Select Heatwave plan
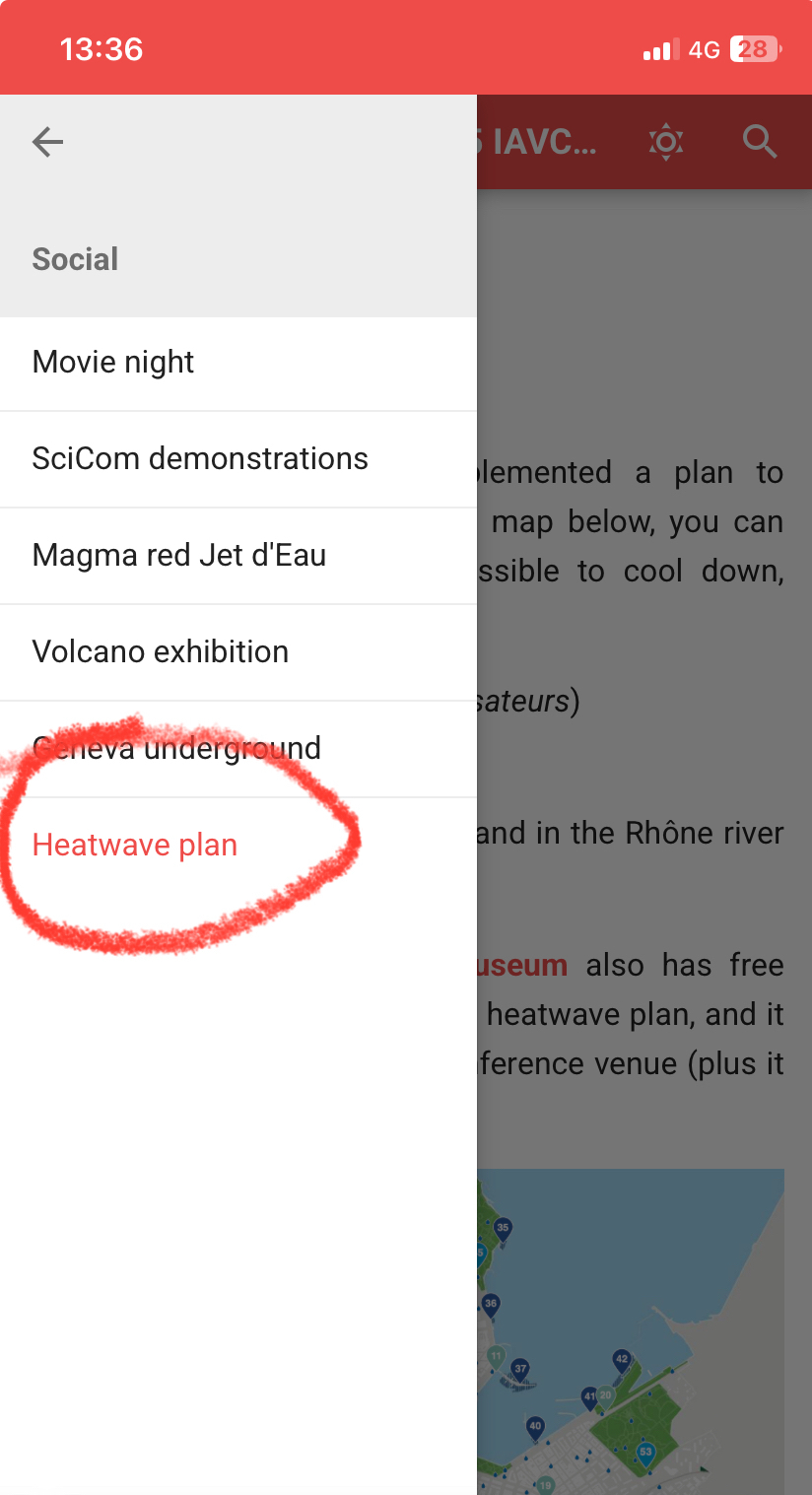This screenshot has height=1495, width=812. click(x=135, y=846)
